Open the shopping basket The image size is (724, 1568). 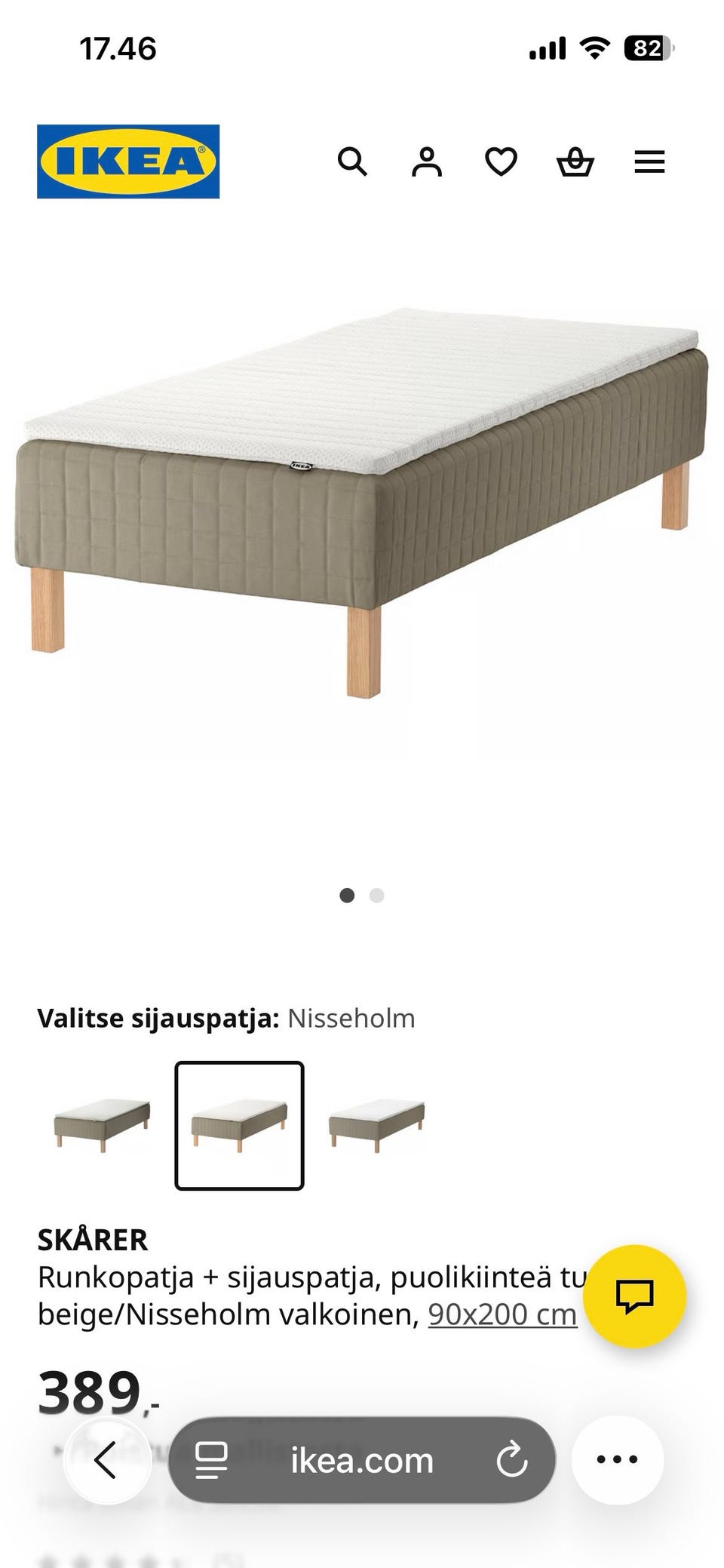coord(575,161)
